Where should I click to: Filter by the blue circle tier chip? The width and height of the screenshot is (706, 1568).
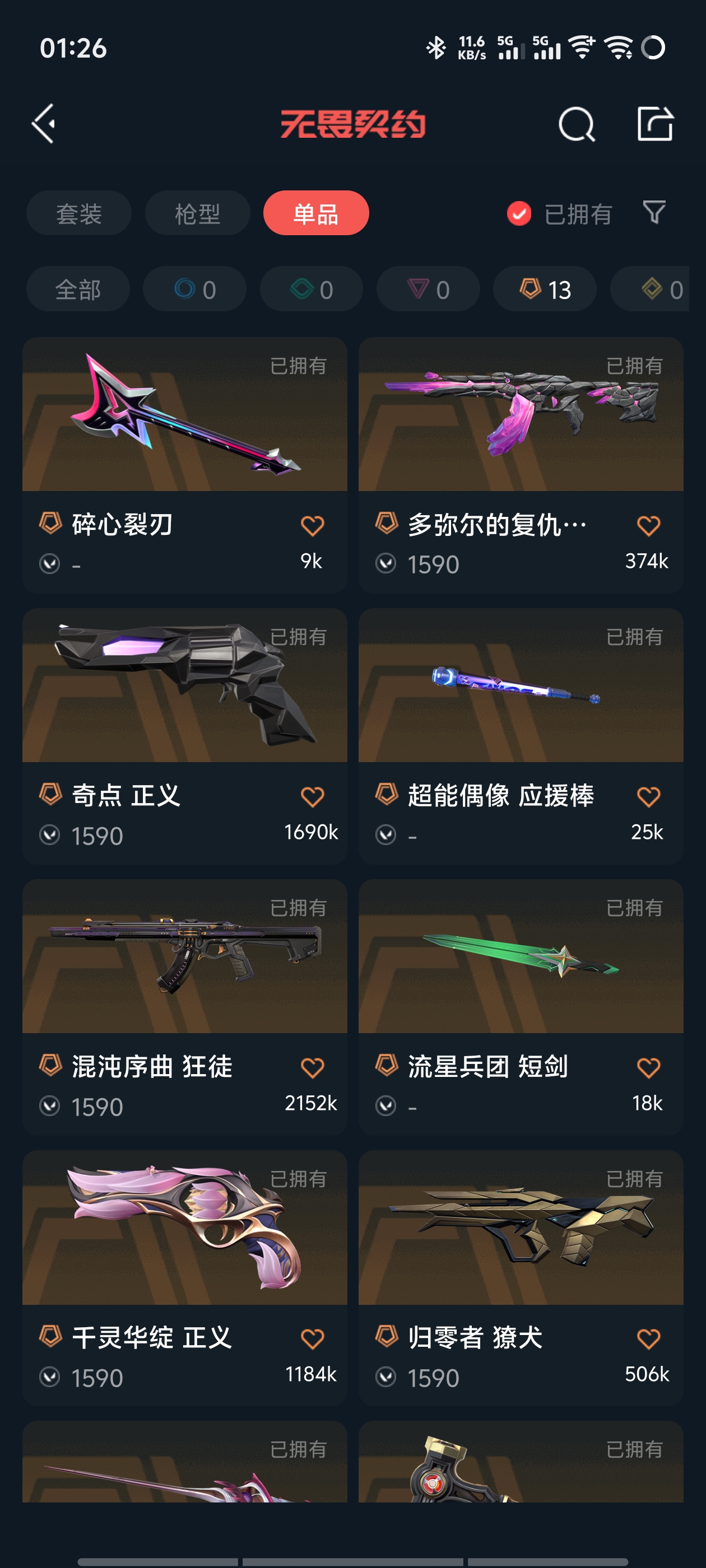[195, 290]
